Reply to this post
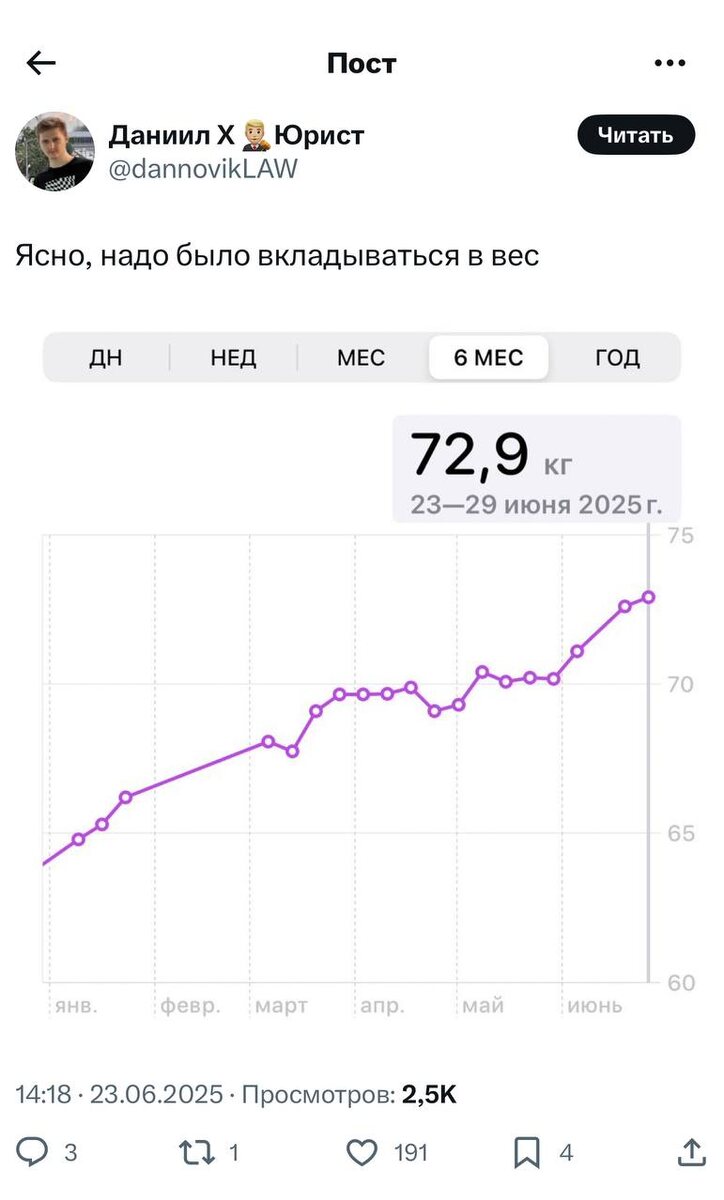Screen dimensions: 724x1200 (x=33, y=1153)
